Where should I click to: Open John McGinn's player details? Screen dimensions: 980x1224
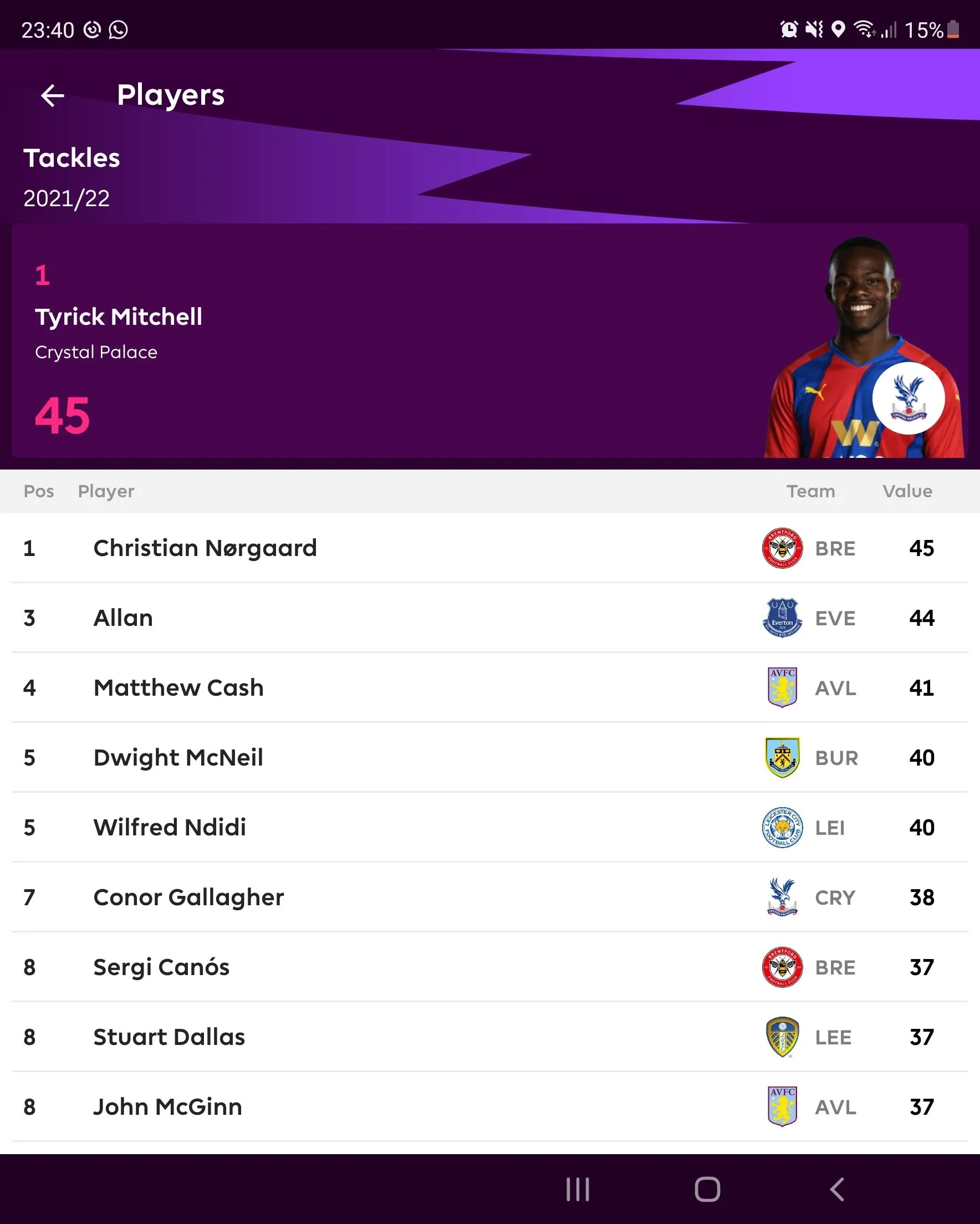(167, 1107)
